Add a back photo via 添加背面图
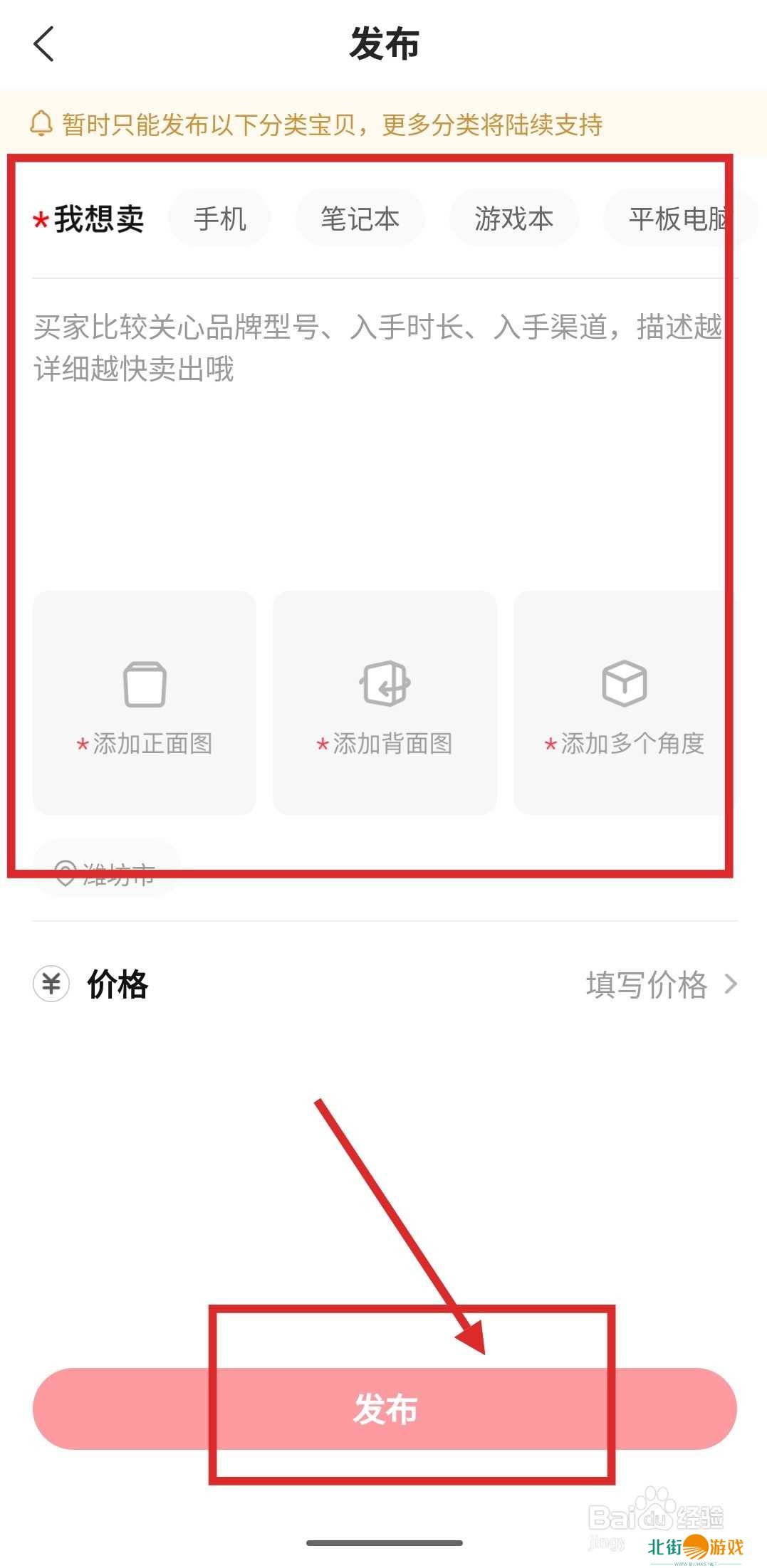 (385, 703)
